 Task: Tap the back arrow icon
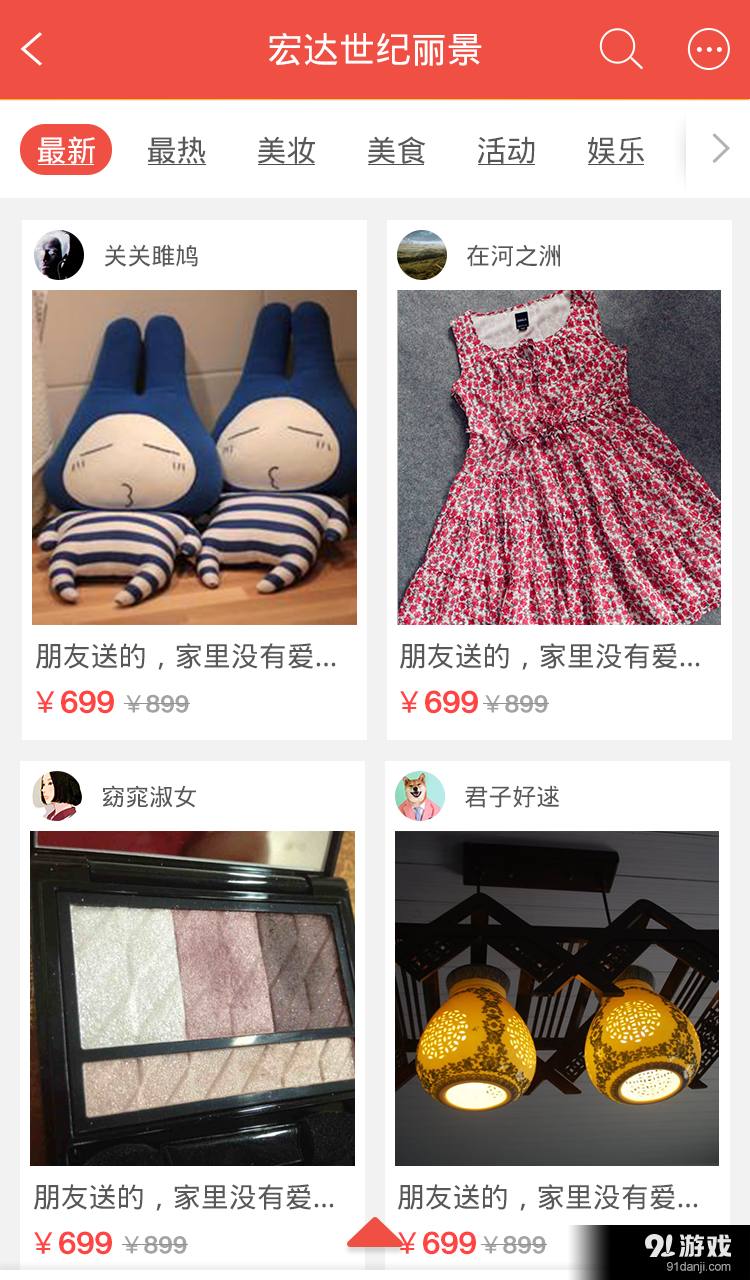[x=32, y=49]
